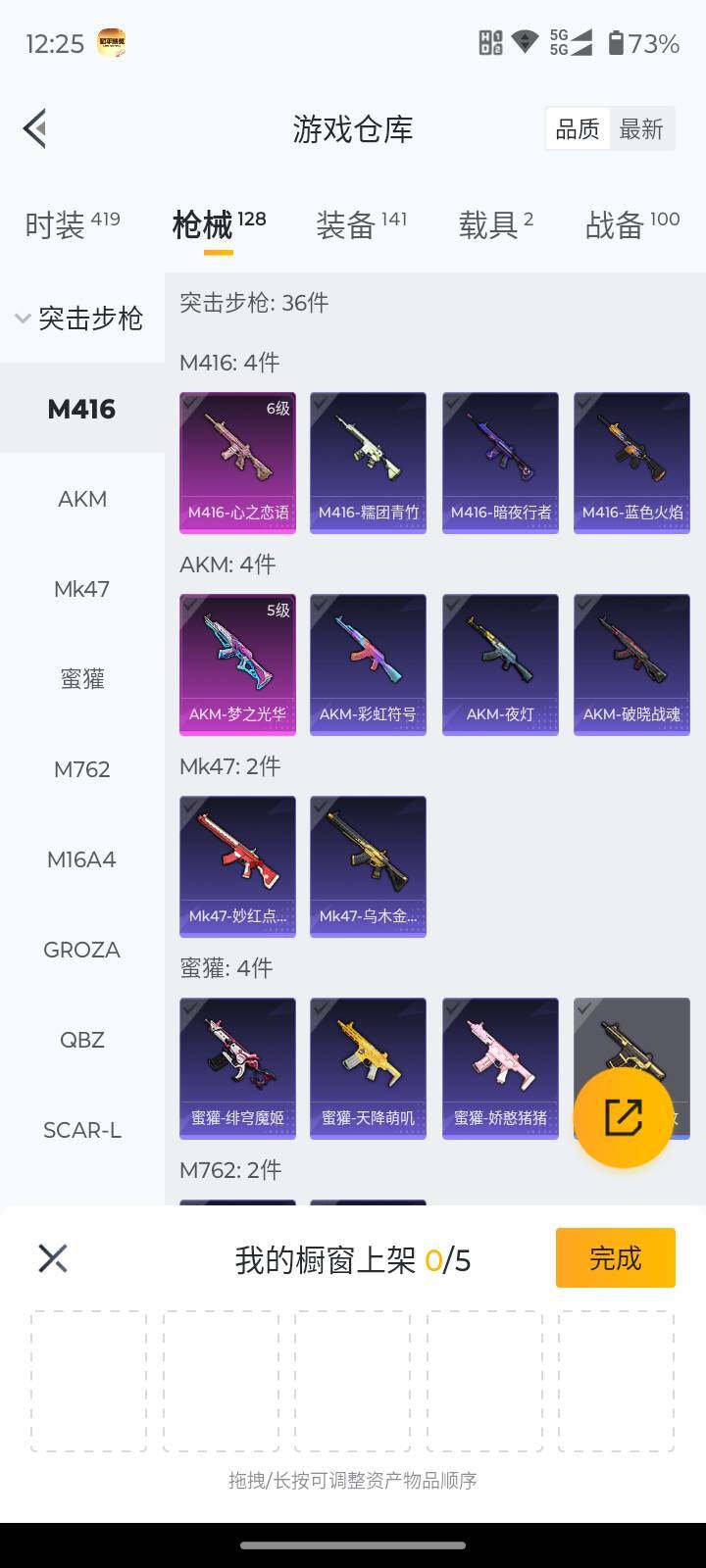Image resolution: width=706 pixels, height=1568 pixels.
Task: Sort items by 品质
Action: 578,128
